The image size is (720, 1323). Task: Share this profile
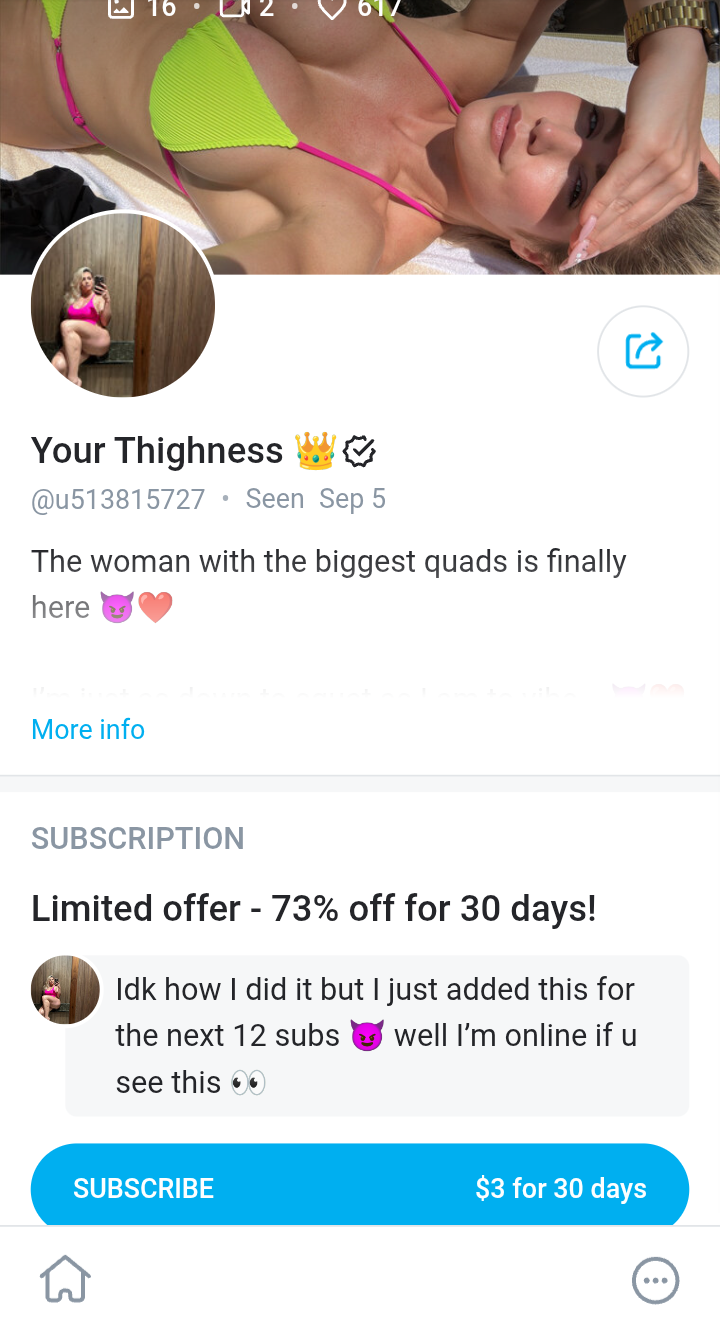pyautogui.click(x=643, y=351)
